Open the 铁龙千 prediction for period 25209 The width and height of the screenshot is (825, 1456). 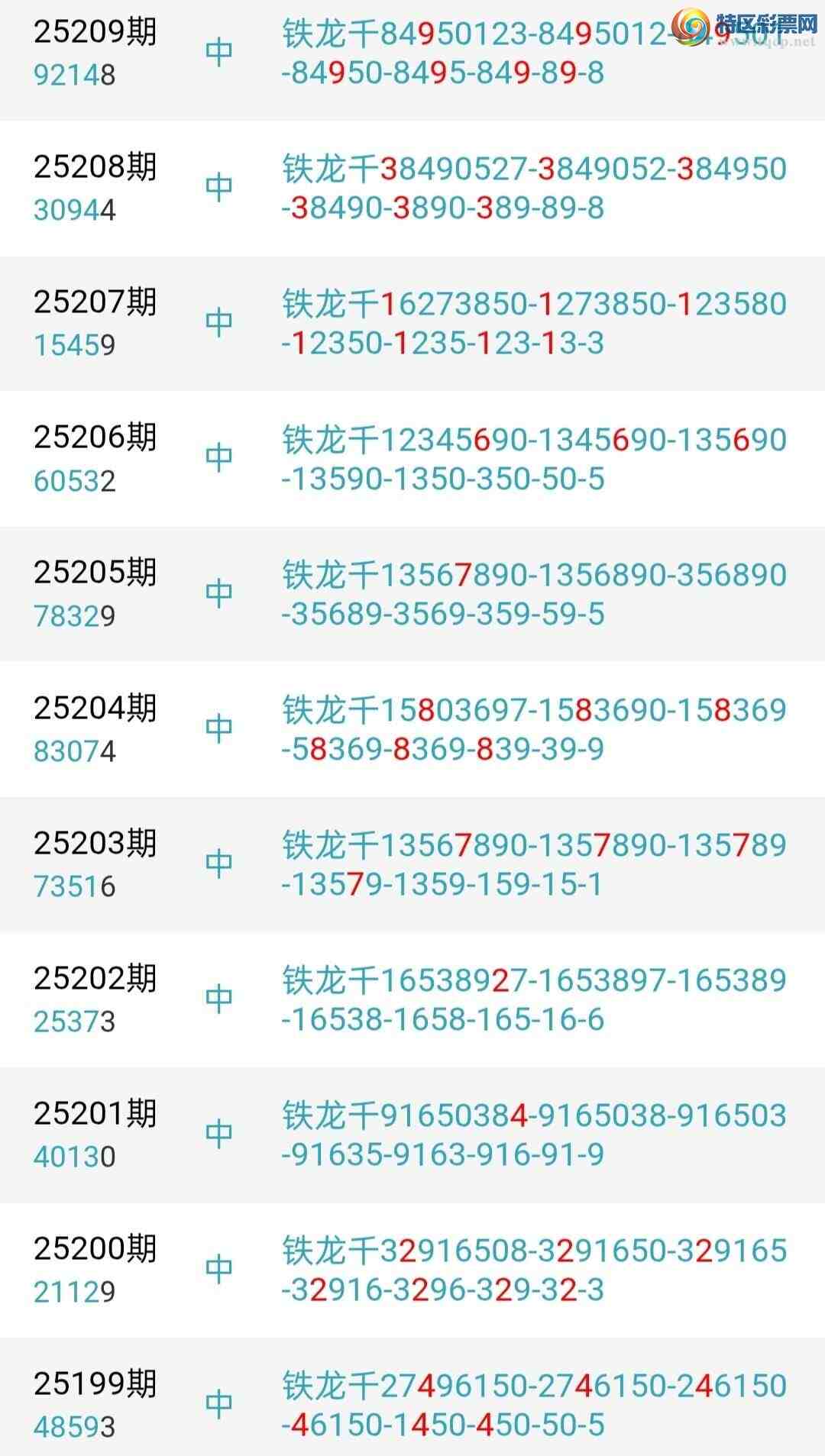(535, 50)
